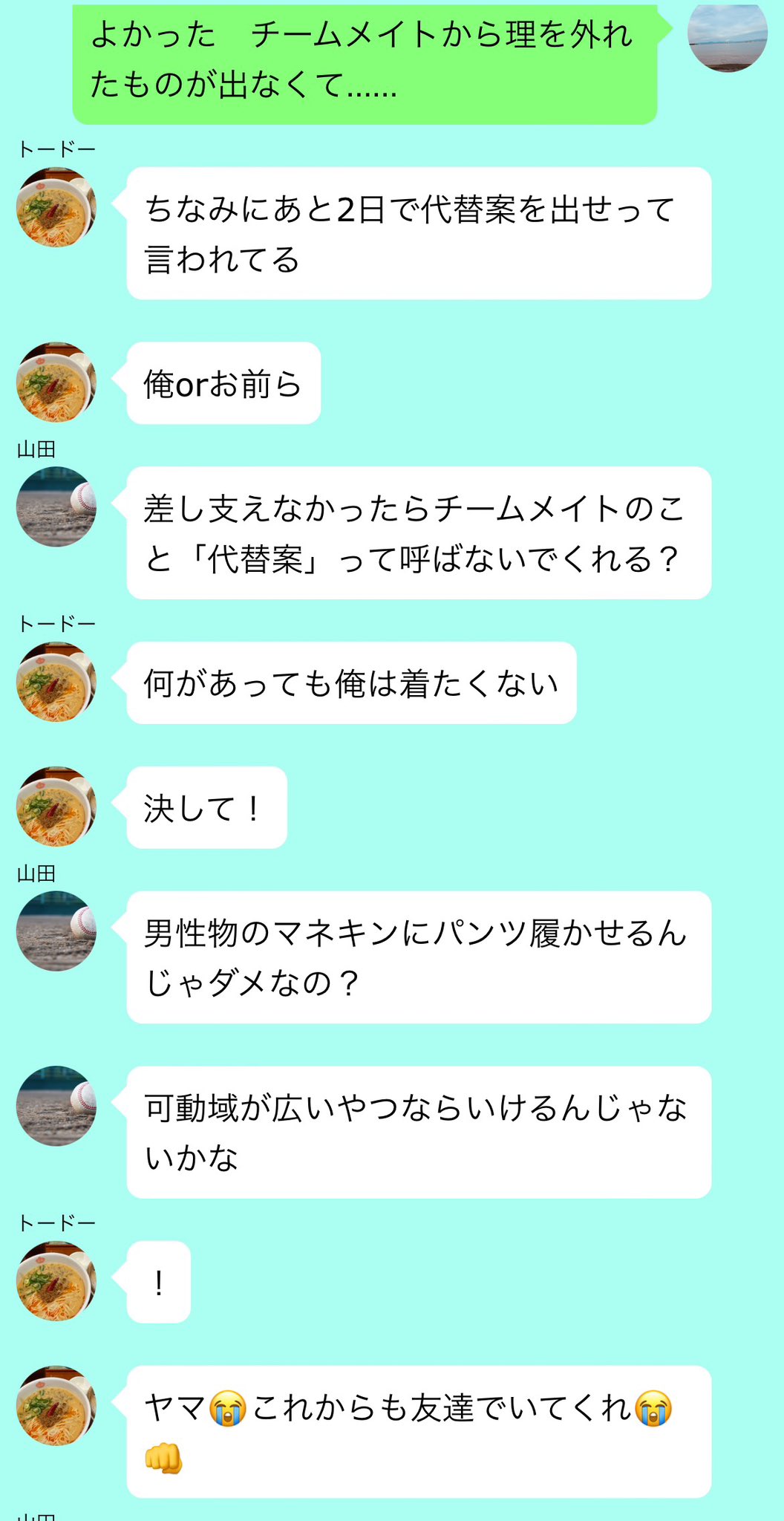Tap own profile photo beside the green bubble
Viewport: 784px width, 1521px height.
coord(727,37)
